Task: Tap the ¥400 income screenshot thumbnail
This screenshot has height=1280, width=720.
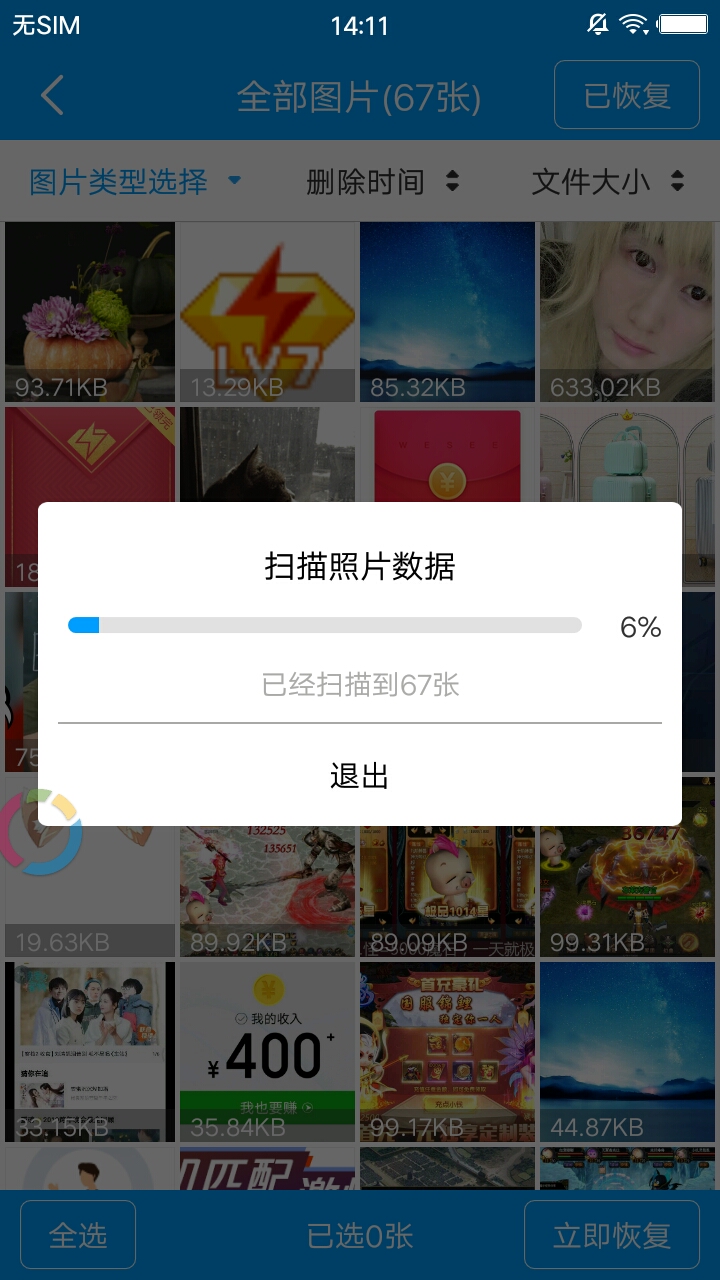Action: [267, 1051]
